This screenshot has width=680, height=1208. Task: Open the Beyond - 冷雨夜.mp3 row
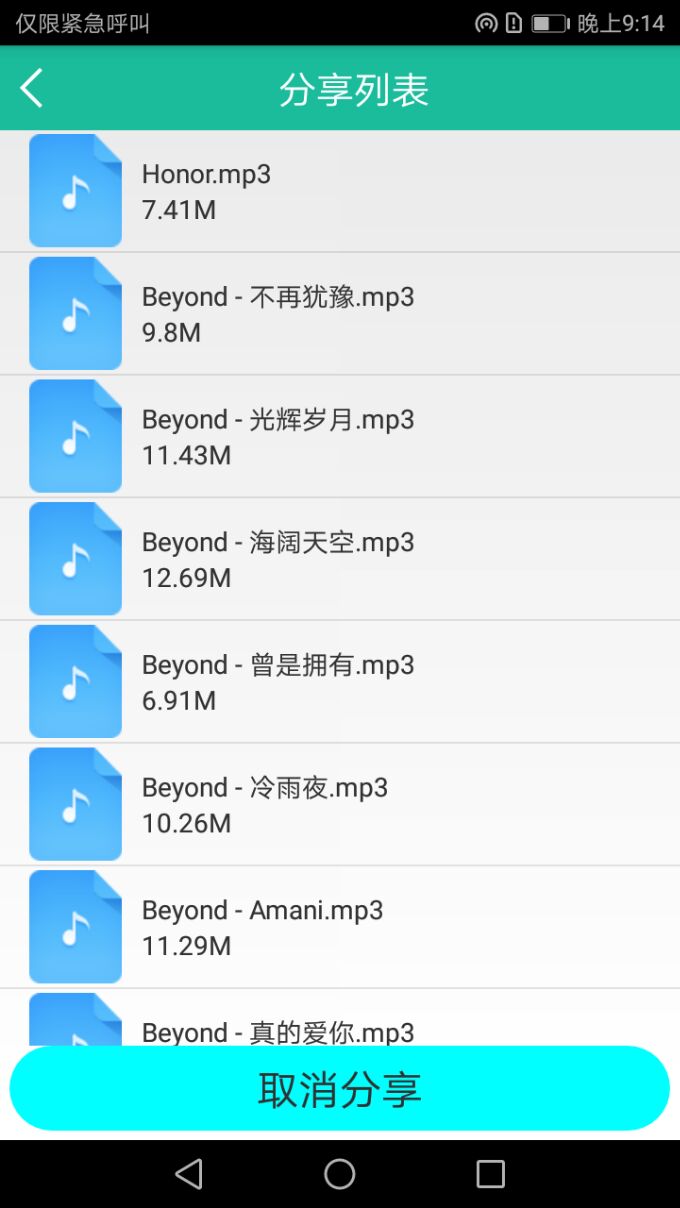click(340, 805)
